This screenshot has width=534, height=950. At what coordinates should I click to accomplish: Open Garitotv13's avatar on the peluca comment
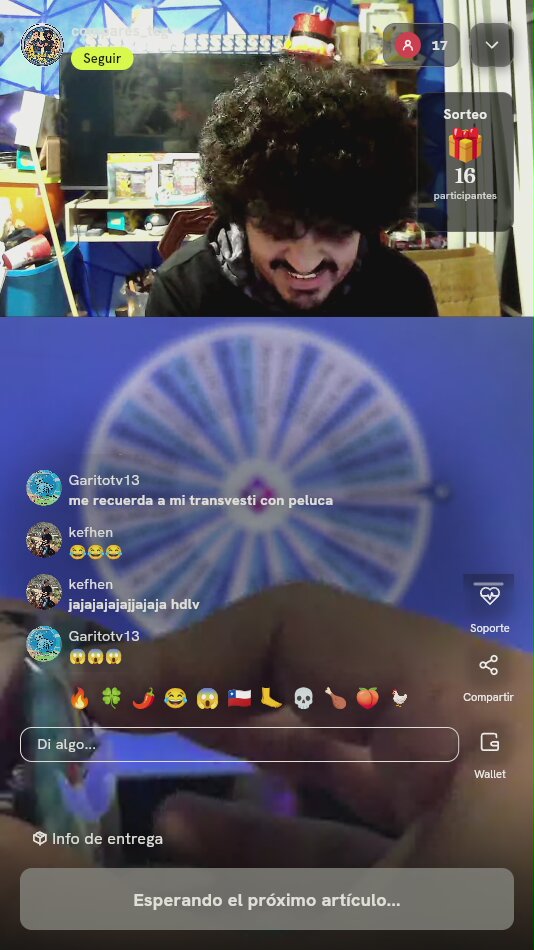(44, 488)
